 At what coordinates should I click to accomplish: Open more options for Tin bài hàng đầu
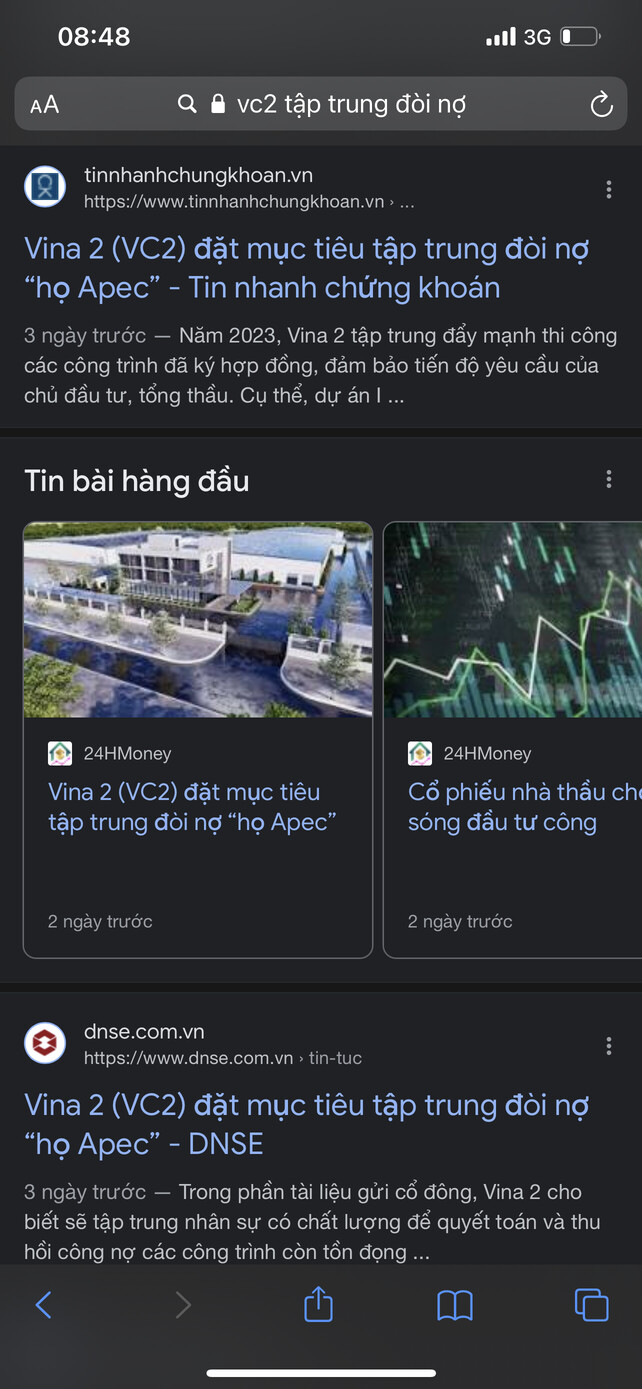[609, 480]
